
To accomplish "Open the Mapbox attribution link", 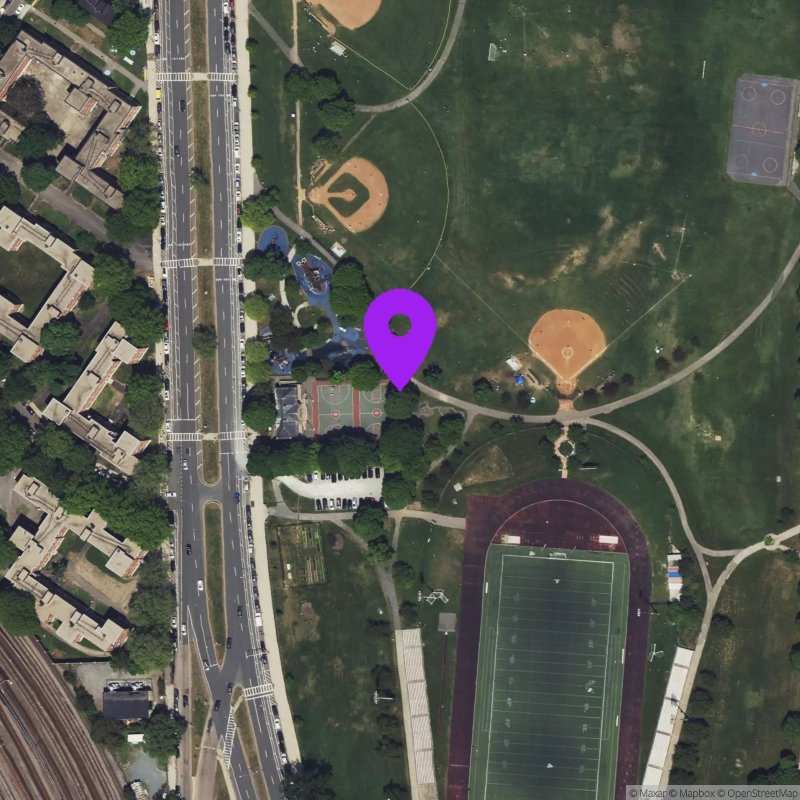I will pos(697,793).
